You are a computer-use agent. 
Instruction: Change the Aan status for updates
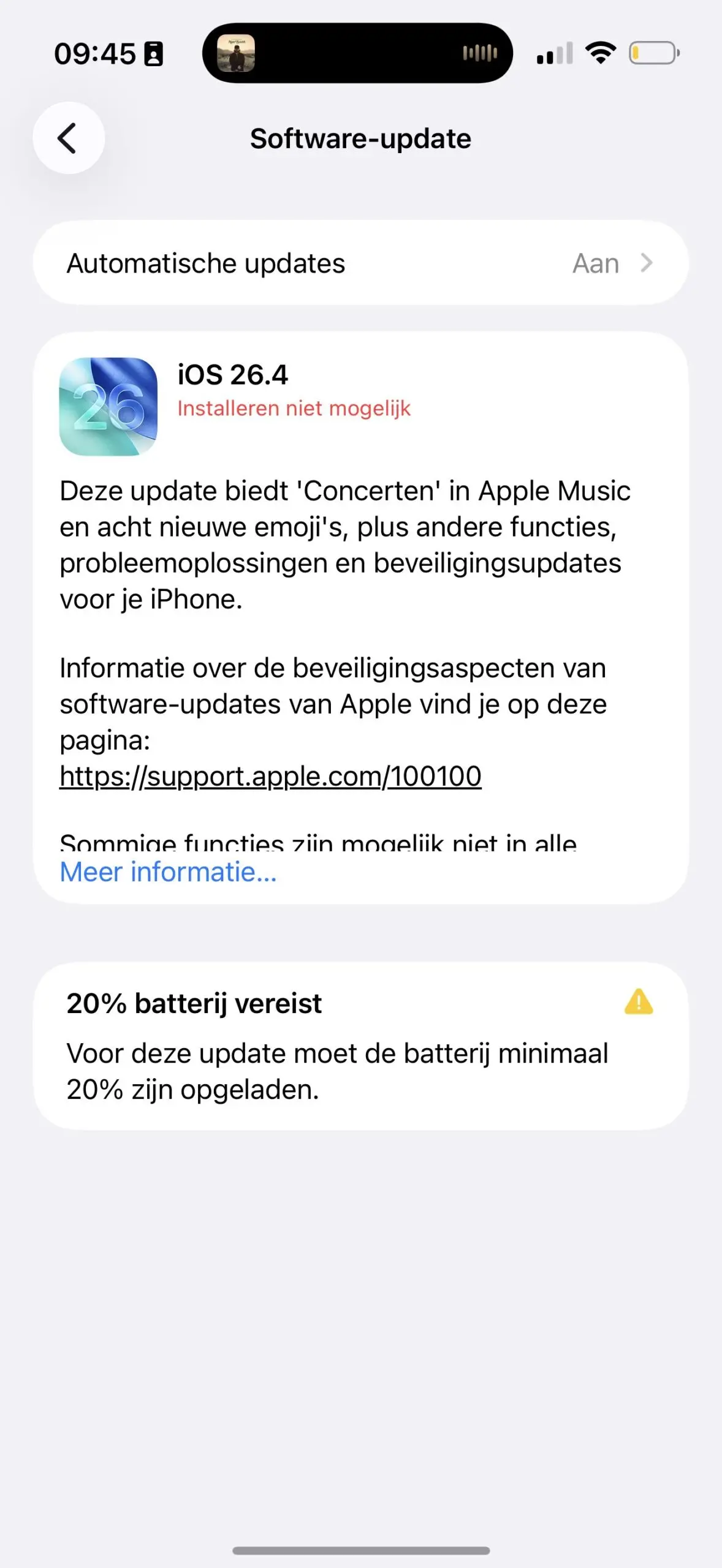click(595, 263)
